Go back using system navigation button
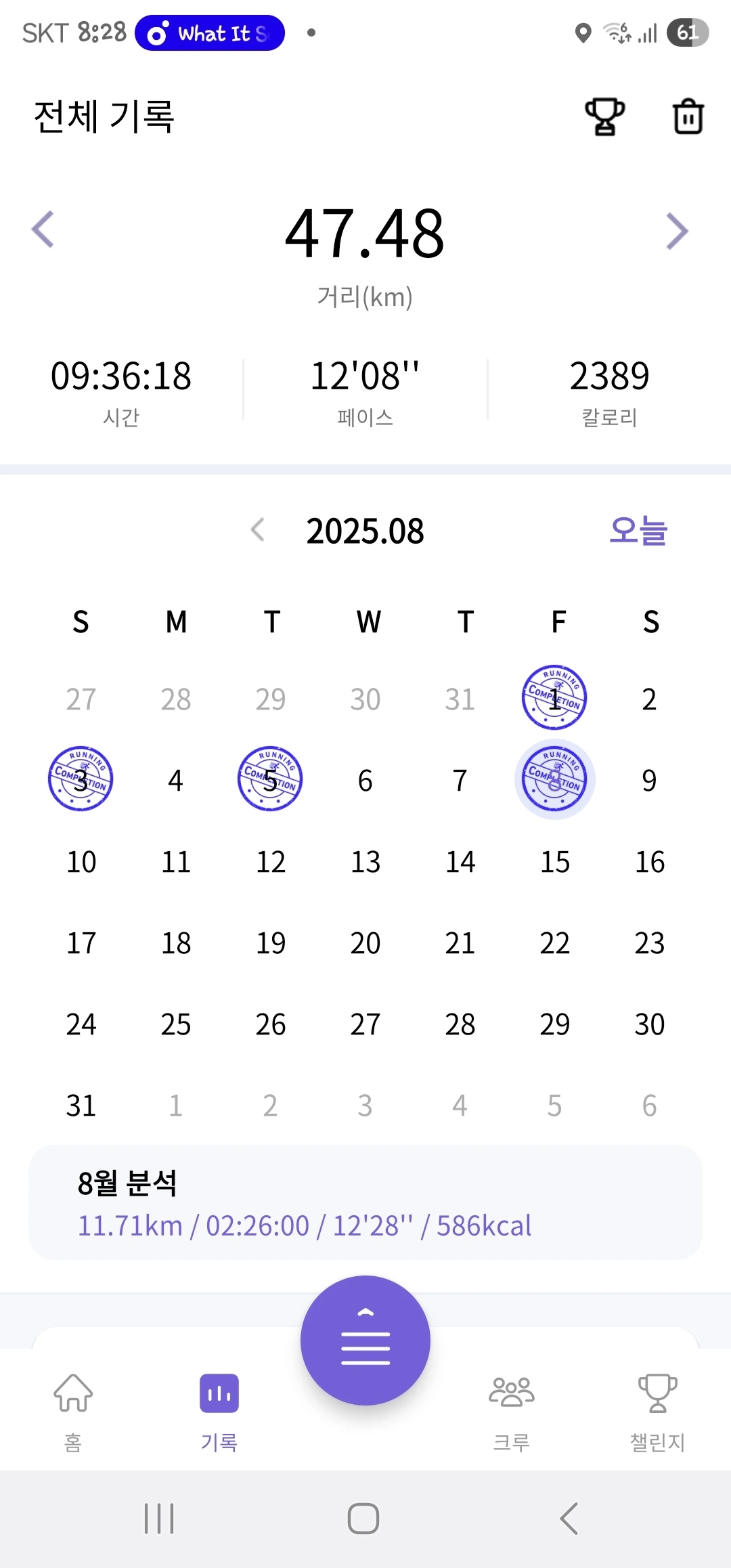Image resolution: width=731 pixels, height=1568 pixels. point(569,1519)
